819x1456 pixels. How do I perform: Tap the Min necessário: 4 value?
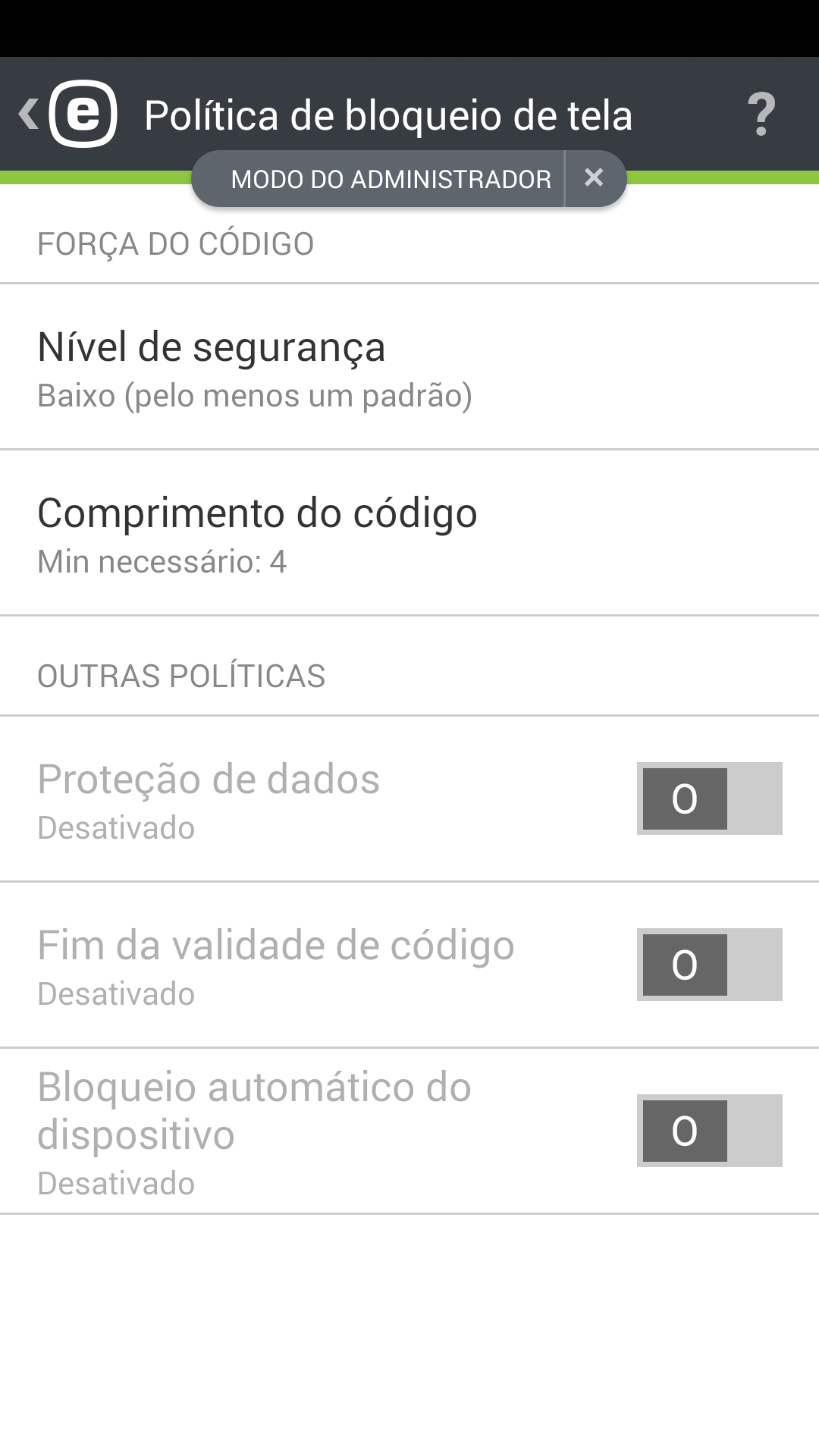pyautogui.click(x=162, y=562)
